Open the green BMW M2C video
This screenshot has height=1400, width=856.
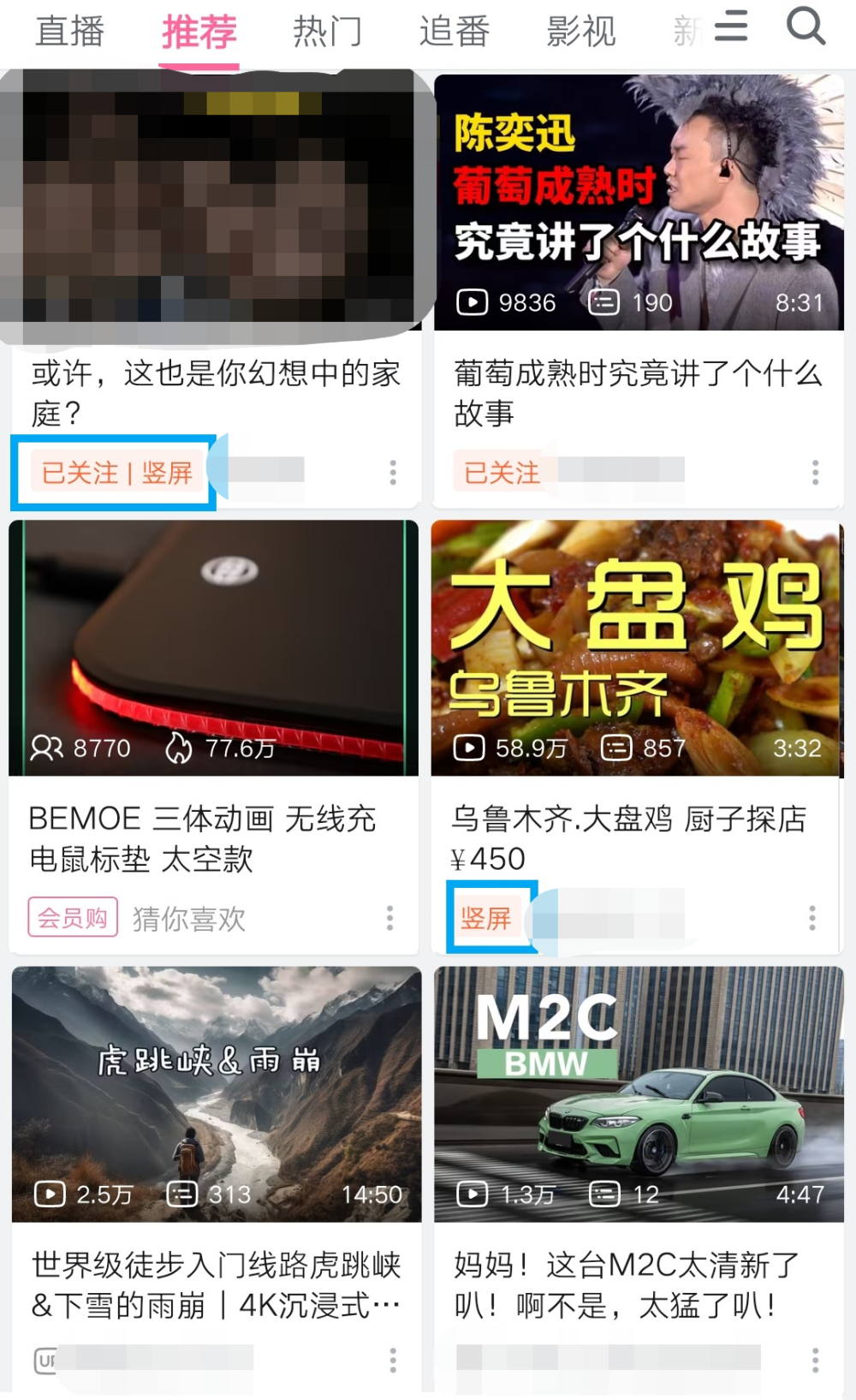click(x=639, y=1093)
